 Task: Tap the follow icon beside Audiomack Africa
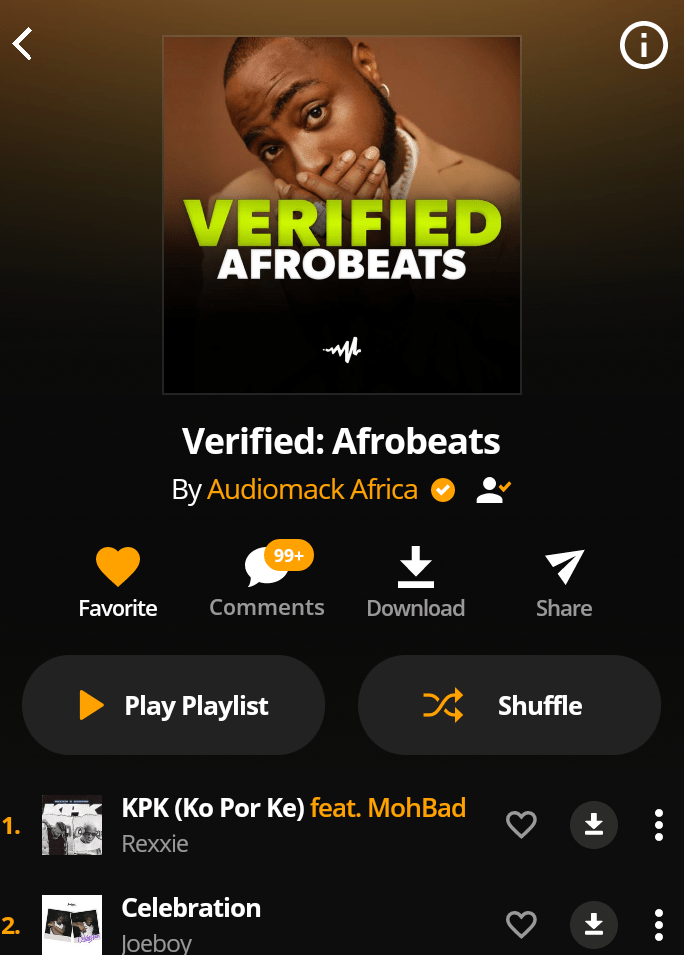(x=493, y=490)
